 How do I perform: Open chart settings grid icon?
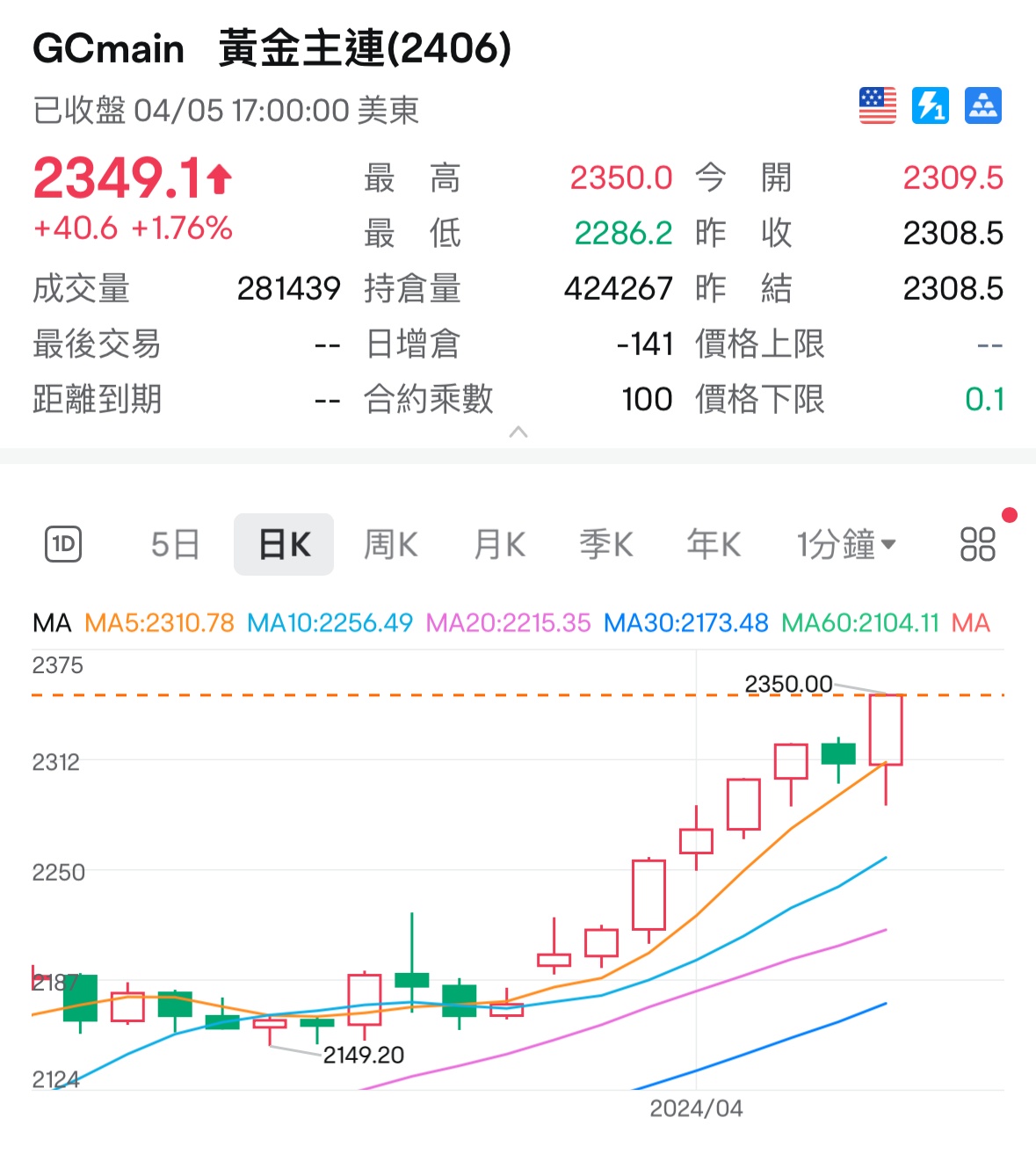click(x=977, y=544)
